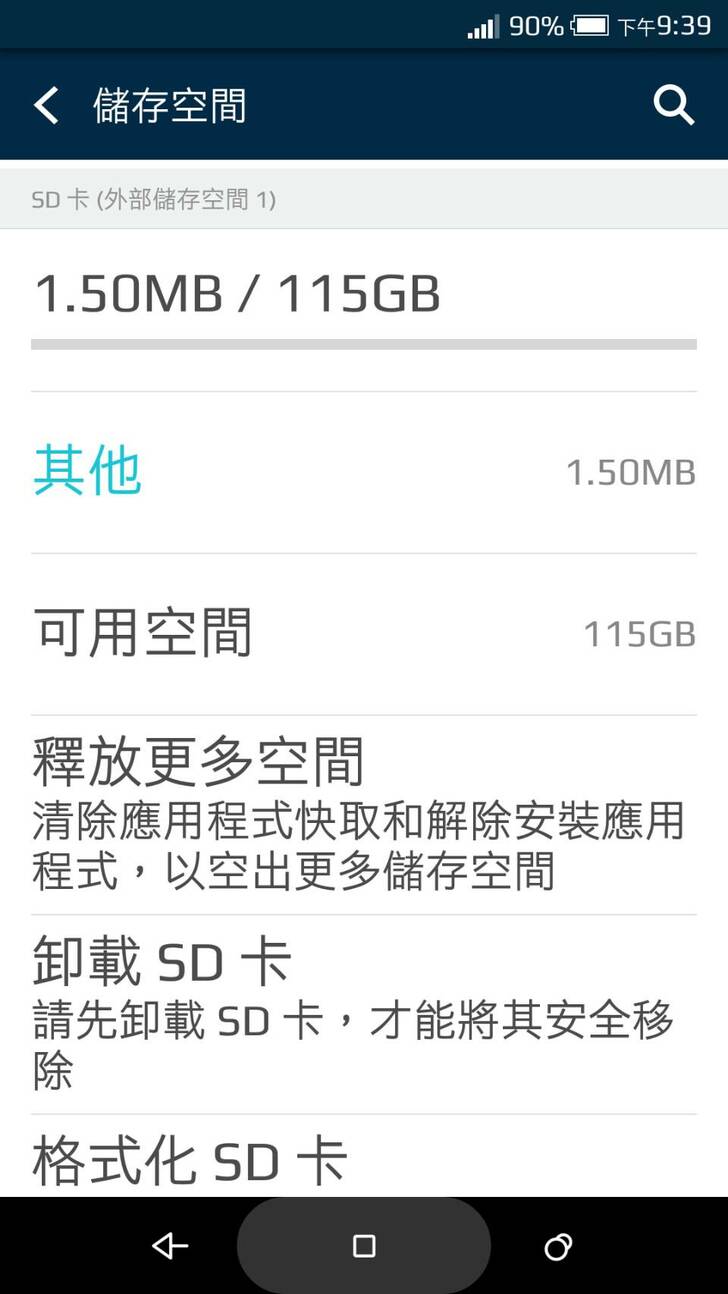Open 釋放更多空間 to free up storage
Viewport: 728px width, 1294px height.
tap(363, 814)
